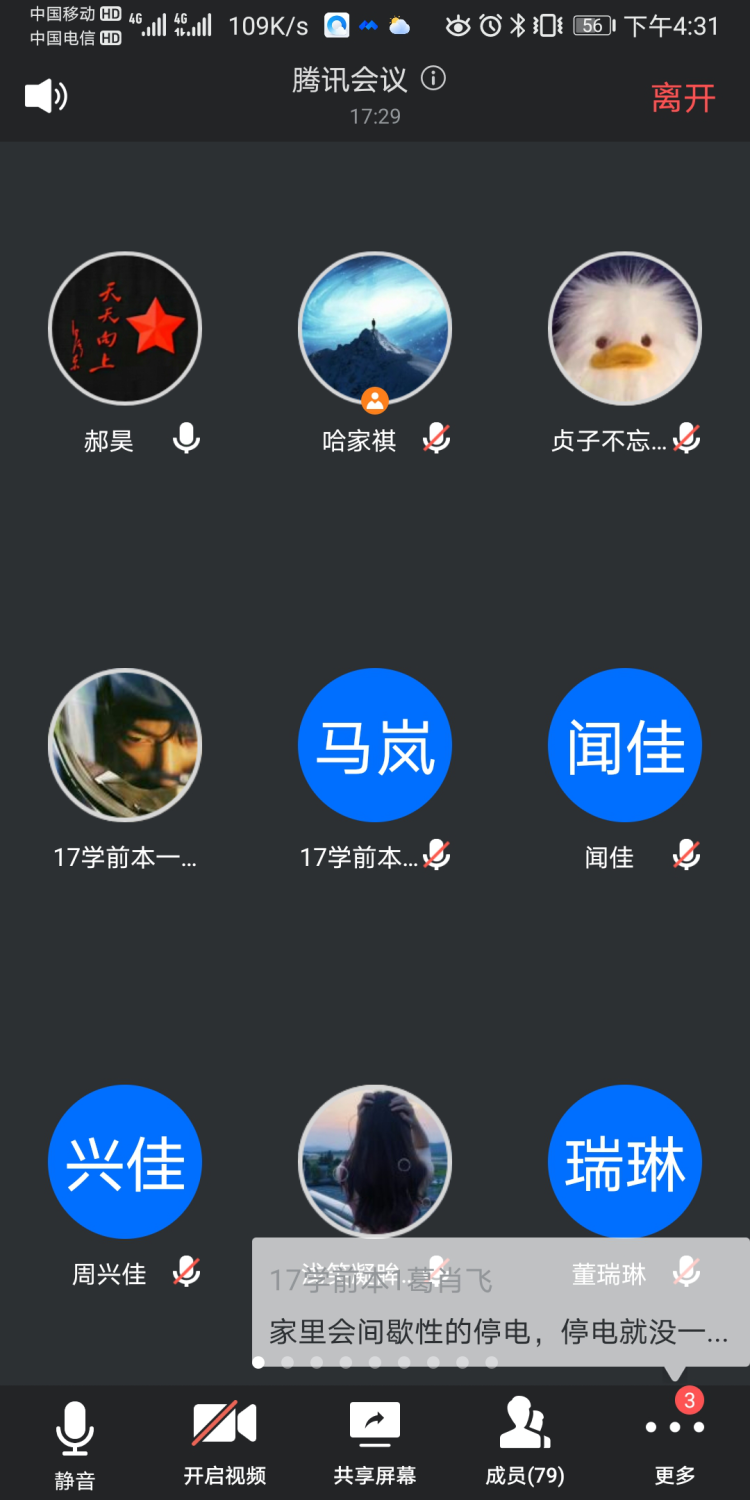The width and height of the screenshot is (750, 1500).
Task: Toggle the speaker audio icon
Action: pos(46,96)
